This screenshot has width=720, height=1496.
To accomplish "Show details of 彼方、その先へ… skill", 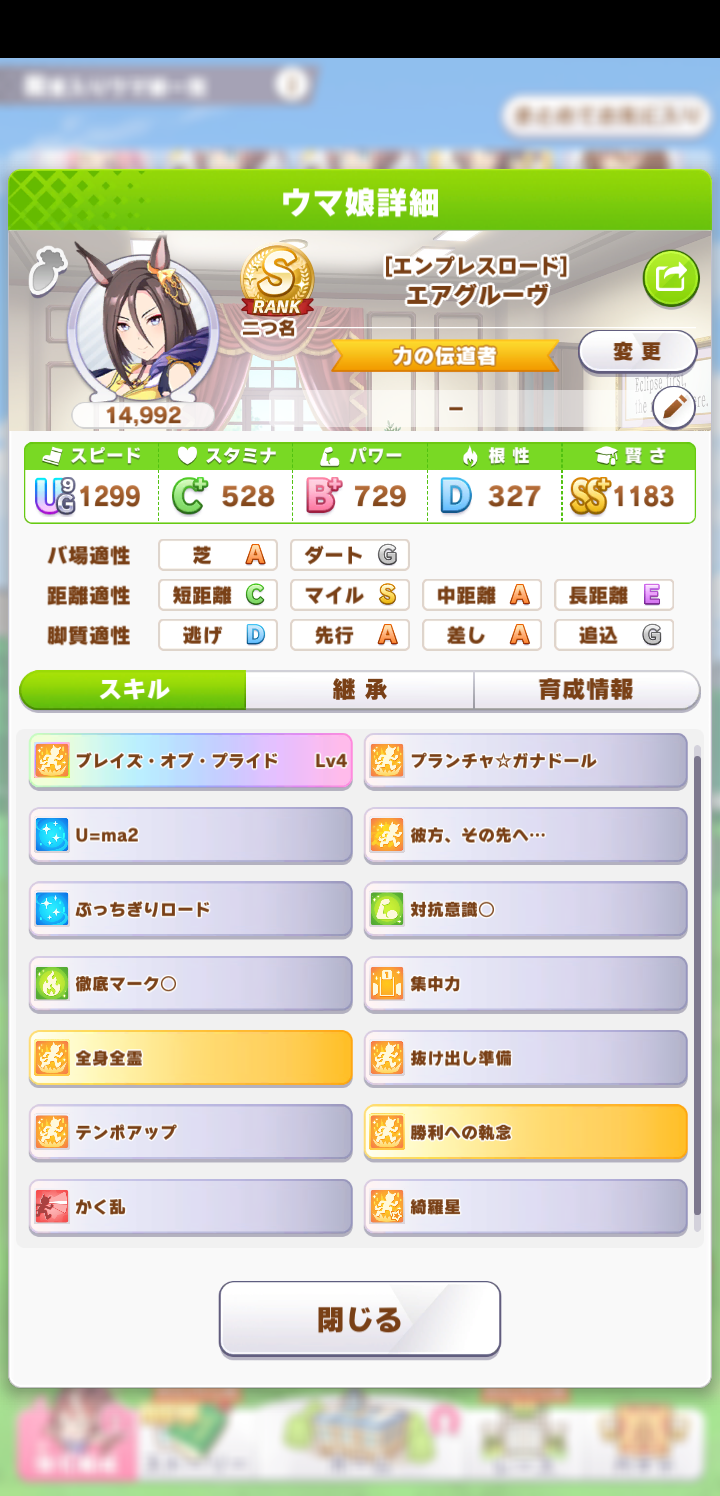I will click(526, 835).
